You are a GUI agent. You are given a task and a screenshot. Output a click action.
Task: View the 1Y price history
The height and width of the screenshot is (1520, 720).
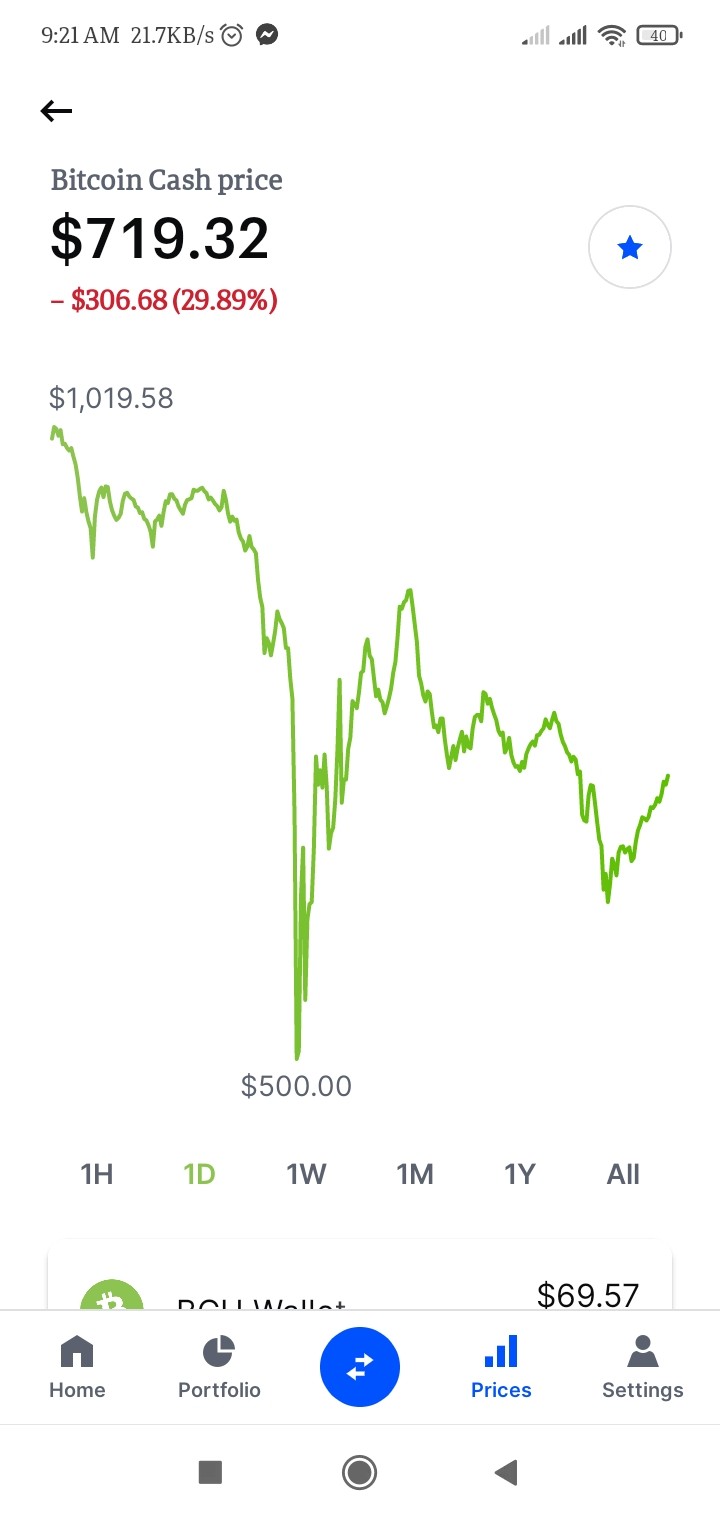520,1174
